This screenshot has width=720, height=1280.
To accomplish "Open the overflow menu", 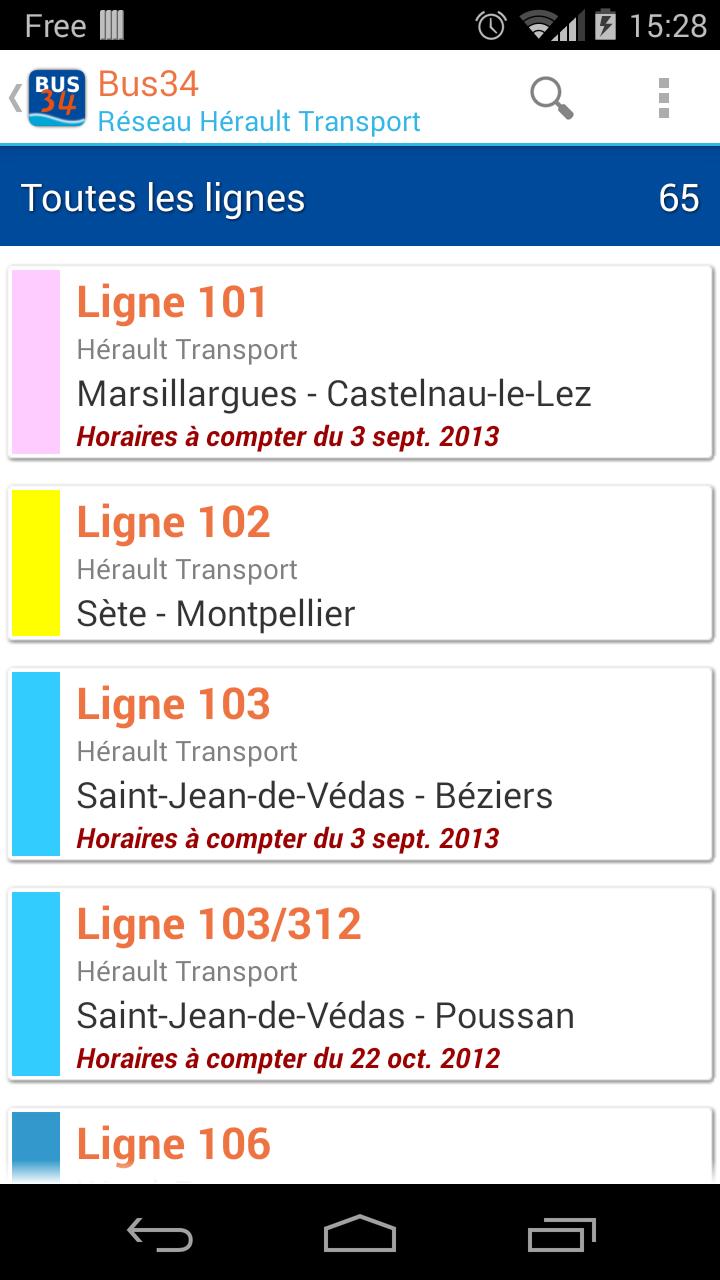I will [x=663, y=98].
